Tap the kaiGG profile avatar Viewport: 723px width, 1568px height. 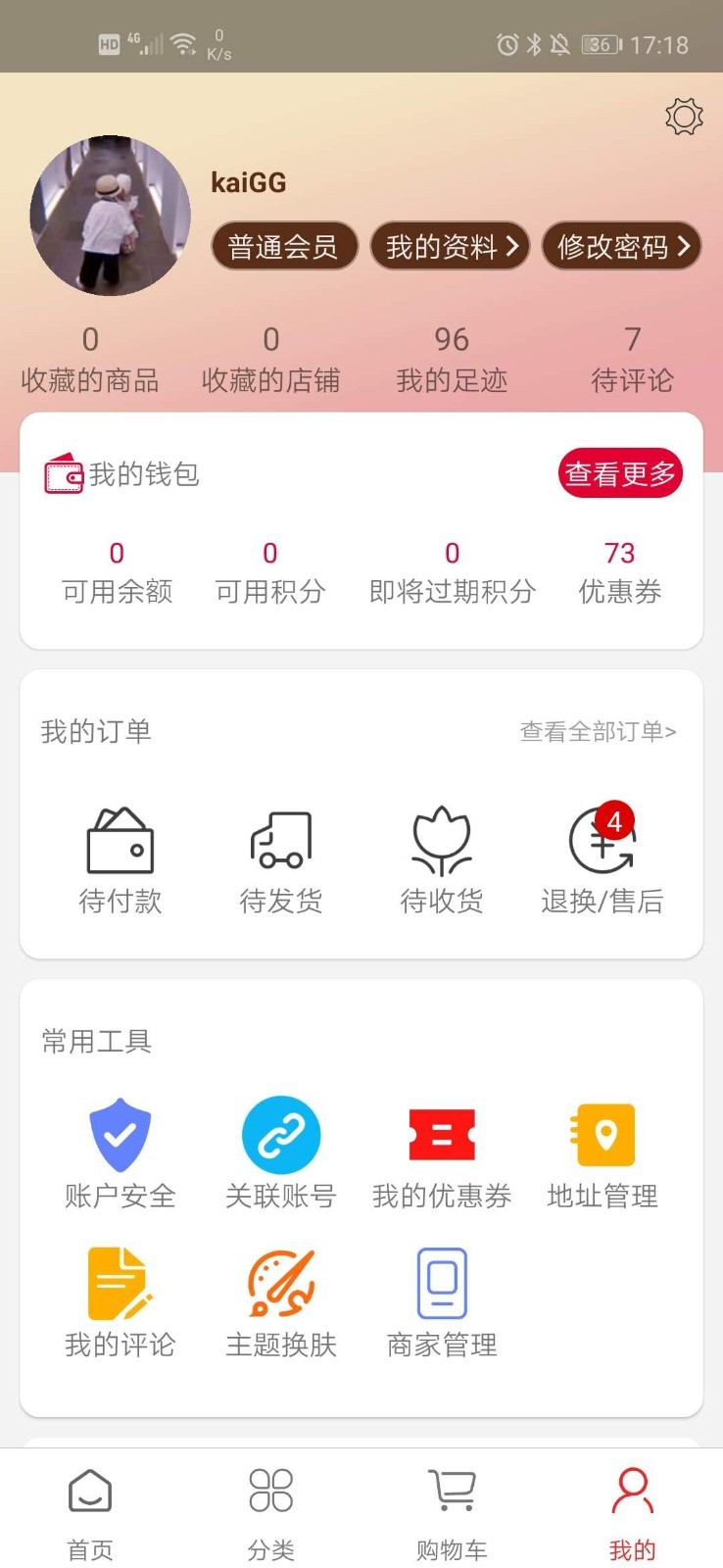coord(110,216)
